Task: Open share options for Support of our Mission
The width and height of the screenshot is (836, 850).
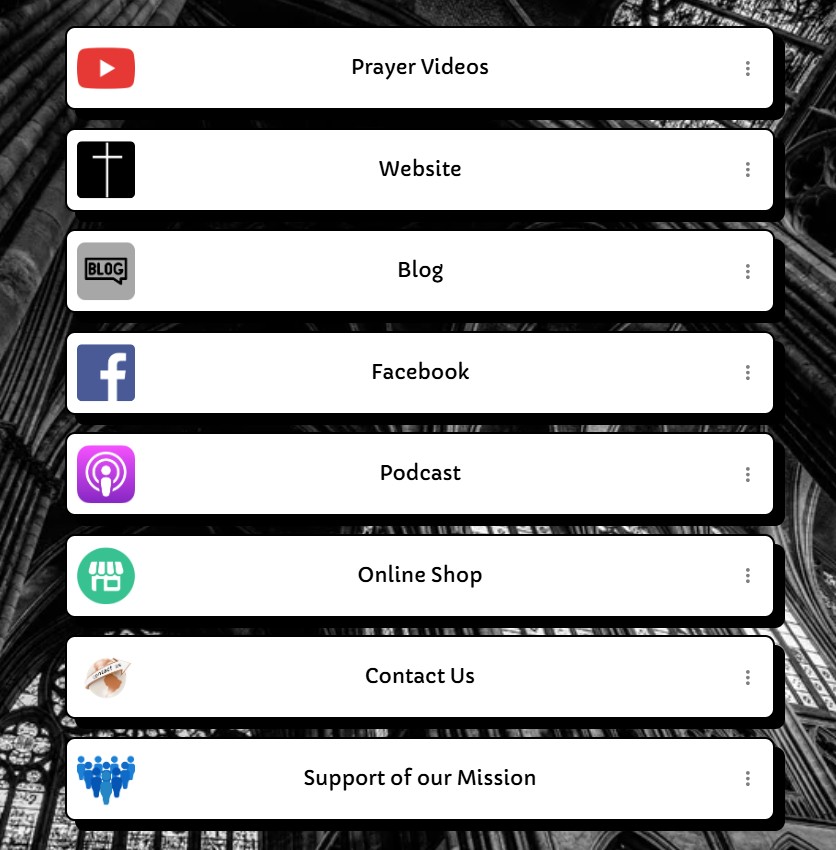Action: [x=747, y=779]
